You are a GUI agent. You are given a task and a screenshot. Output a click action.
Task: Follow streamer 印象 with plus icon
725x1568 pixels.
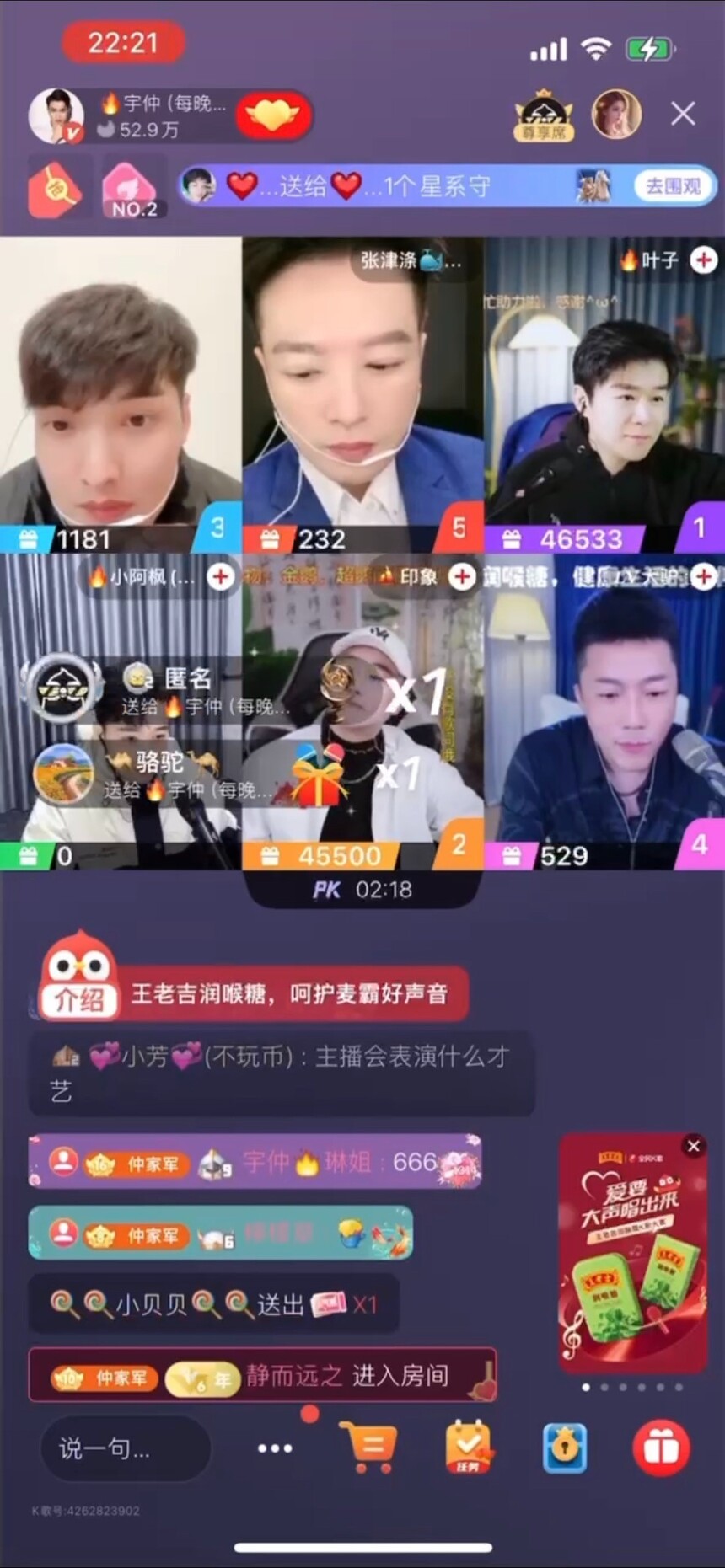pos(461,577)
